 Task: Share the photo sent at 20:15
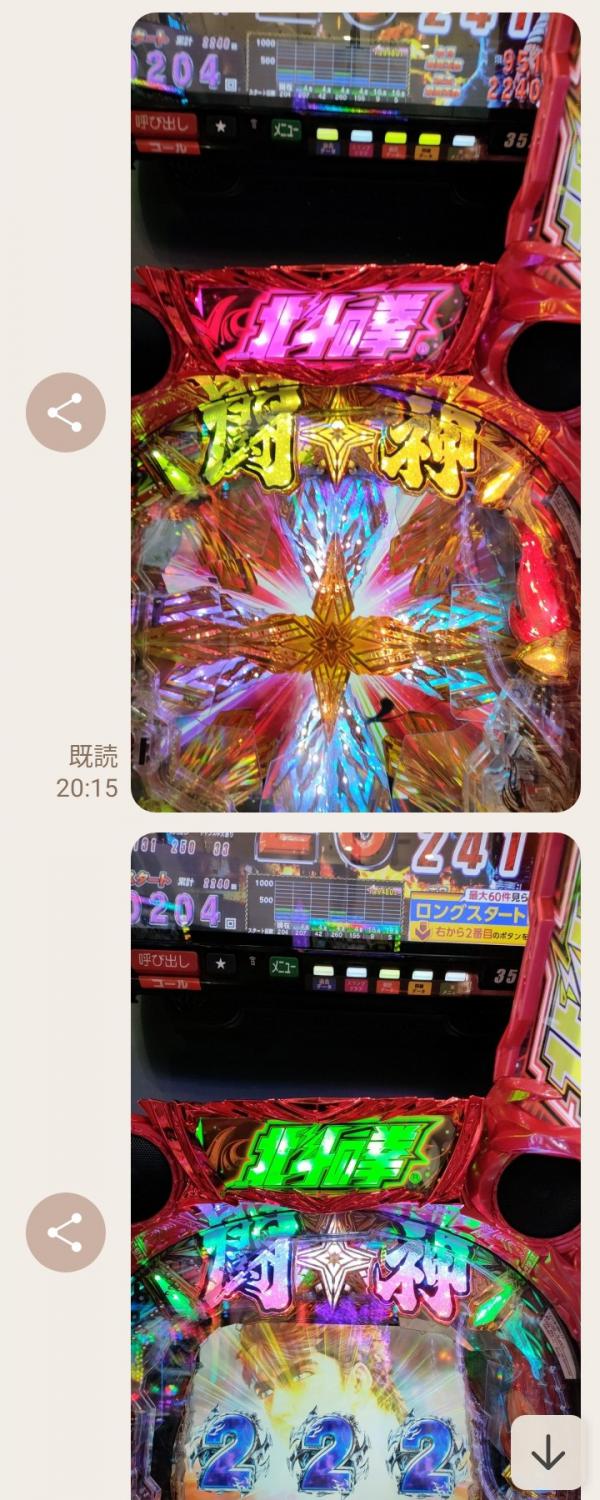[x=65, y=412]
